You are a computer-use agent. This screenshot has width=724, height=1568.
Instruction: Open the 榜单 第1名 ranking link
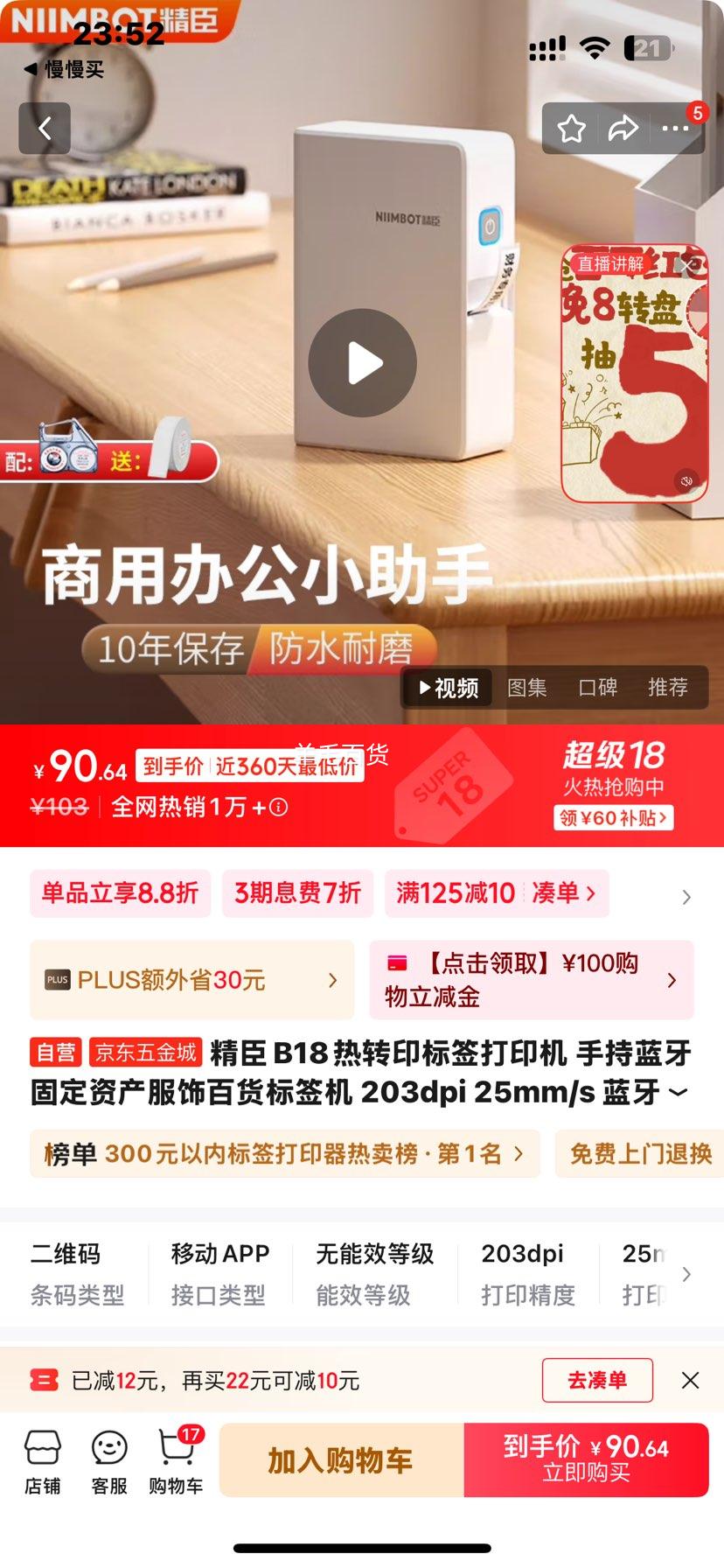click(x=284, y=1153)
